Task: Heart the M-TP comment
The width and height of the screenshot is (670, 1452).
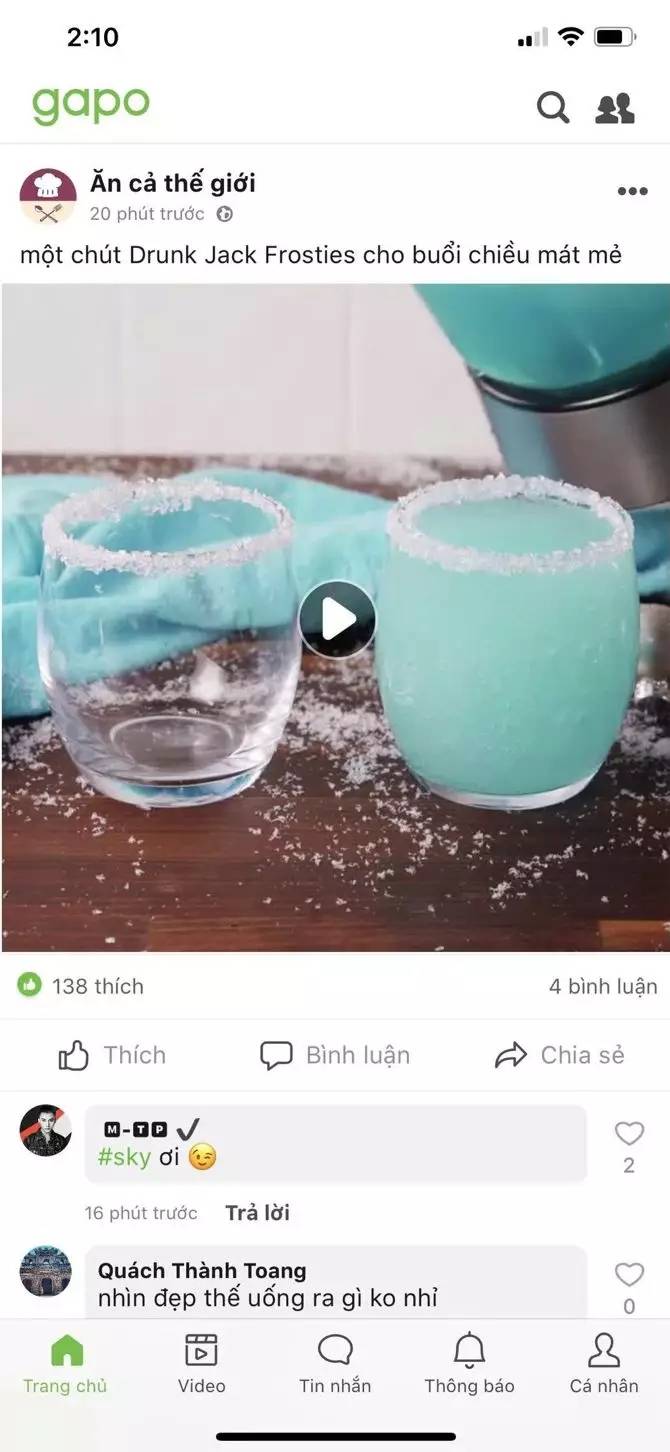Action: tap(629, 1133)
